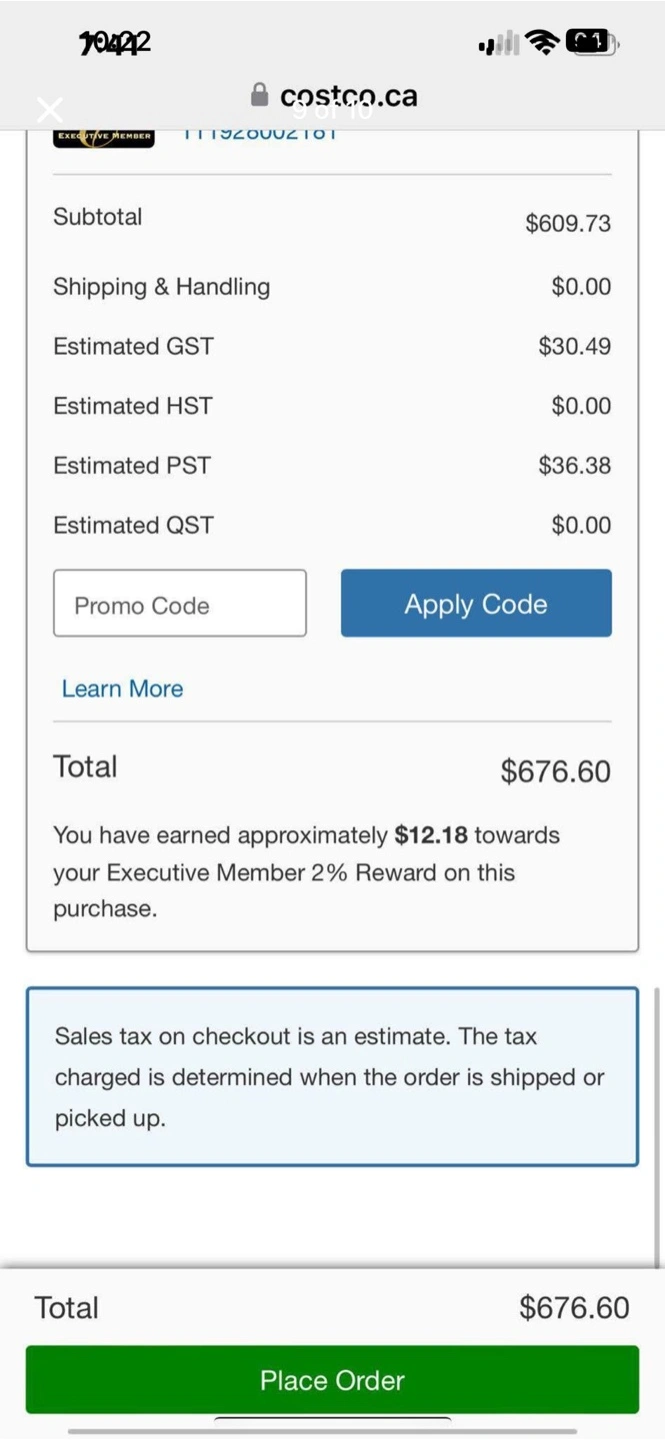Place the order

click(x=332, y=1380)
